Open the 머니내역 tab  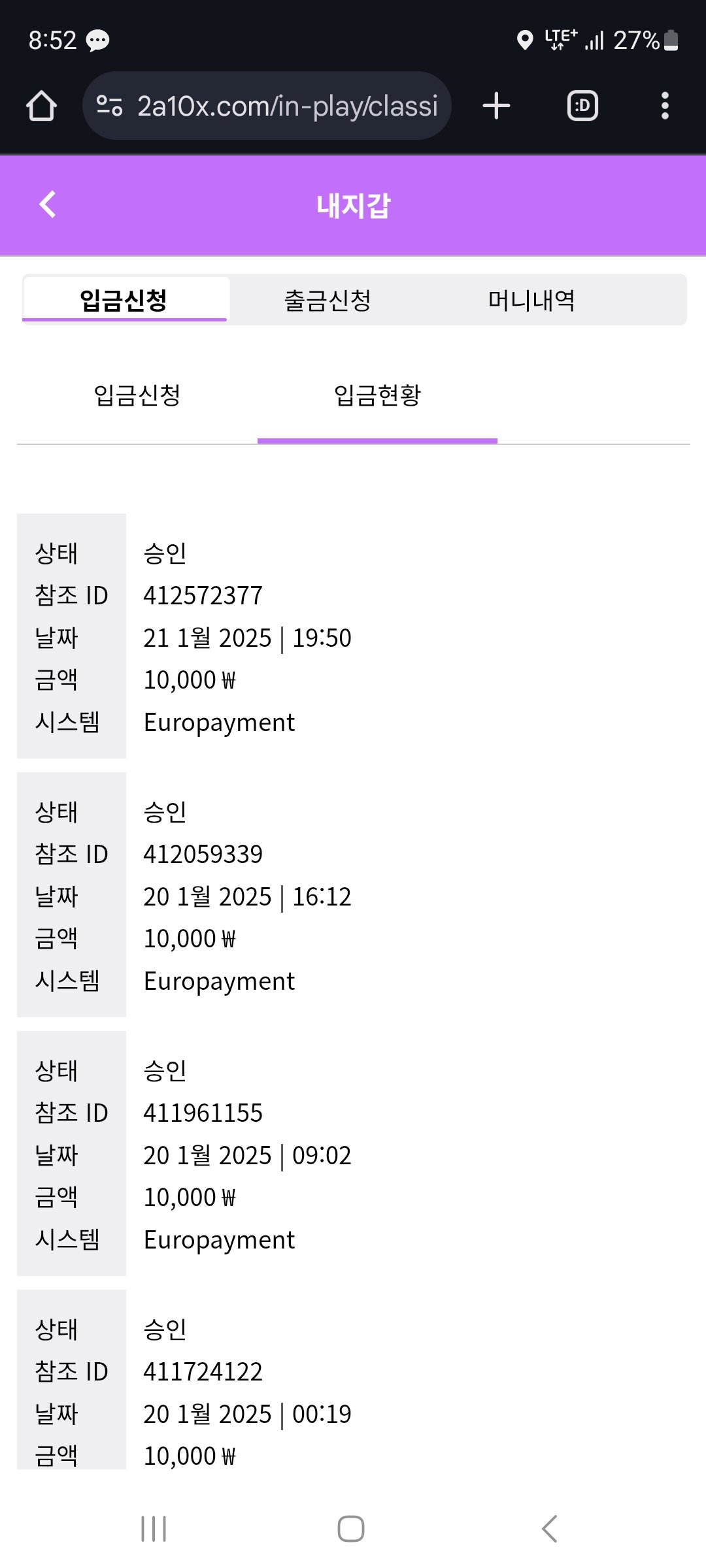[531, 301]
